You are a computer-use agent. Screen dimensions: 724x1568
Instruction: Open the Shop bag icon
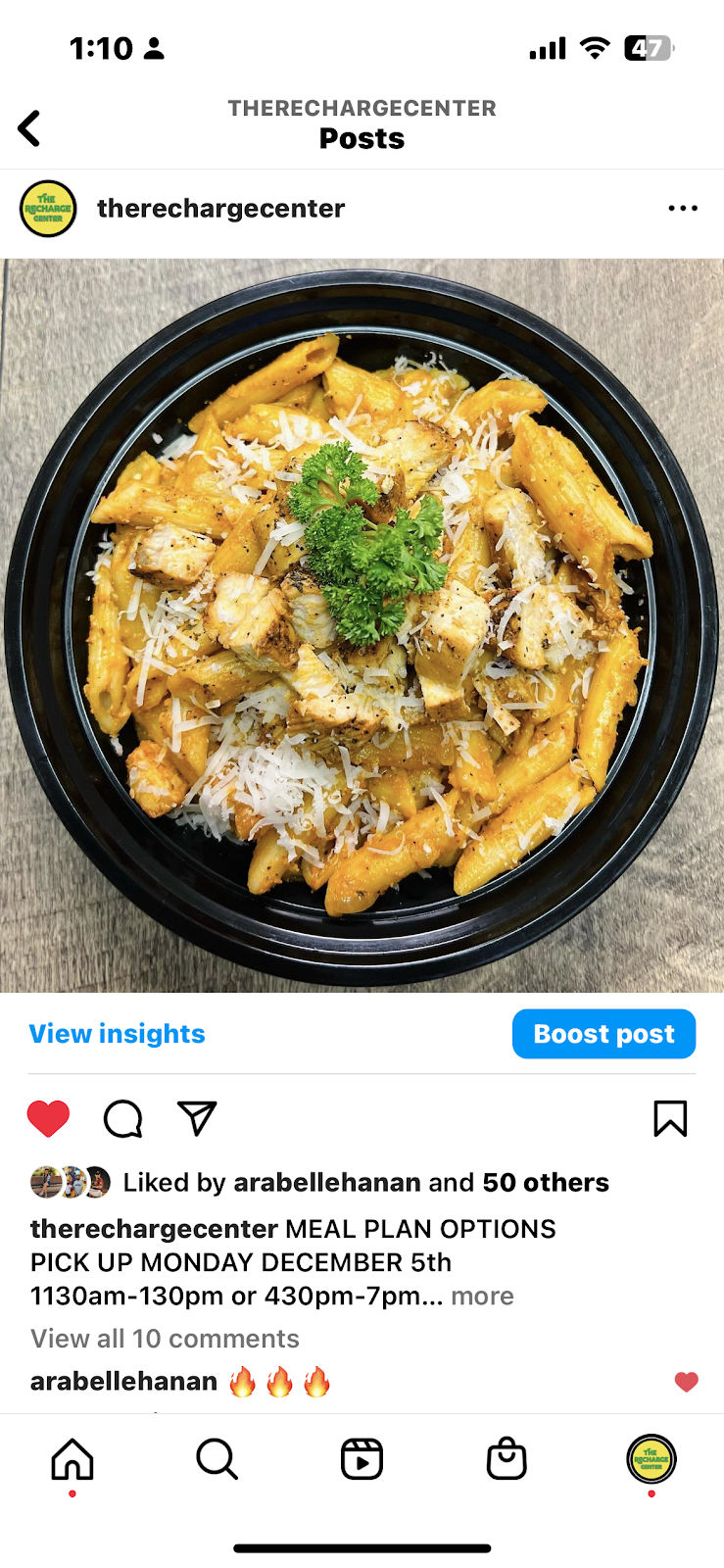click(505, 1458)
